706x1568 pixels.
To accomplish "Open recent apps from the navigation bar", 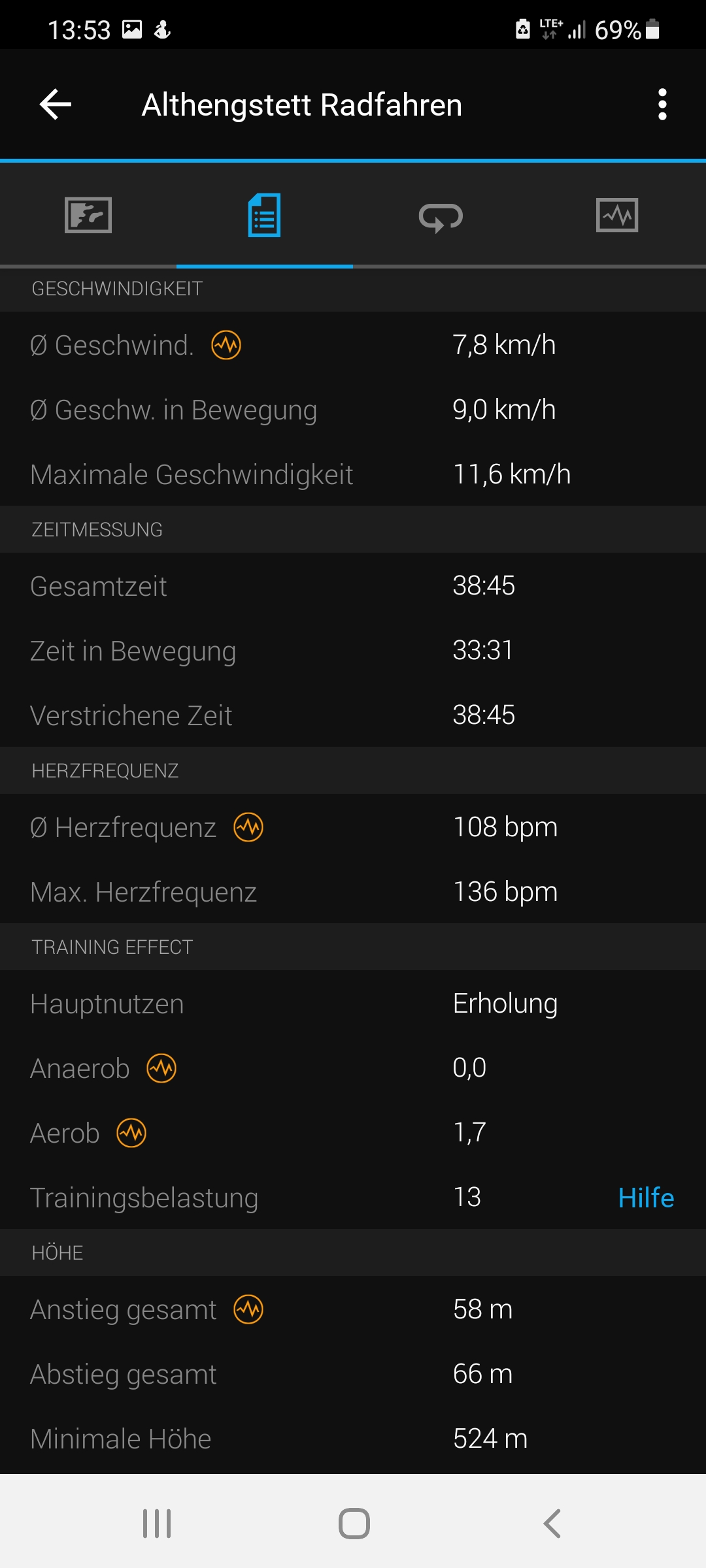I will 157,1524.
